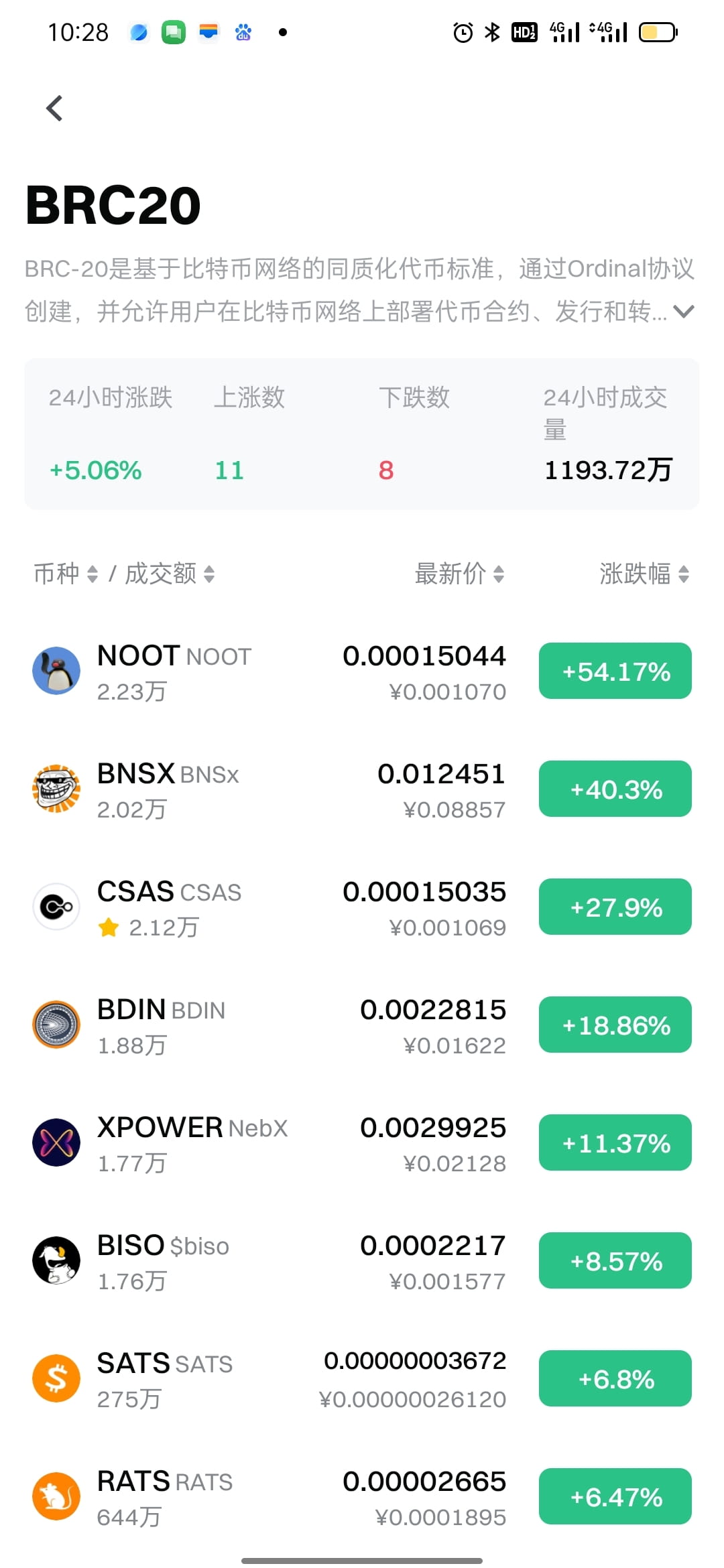Open the CSAS coin icon
This screenshot has width=724, height=1568.
coord(56,907)
